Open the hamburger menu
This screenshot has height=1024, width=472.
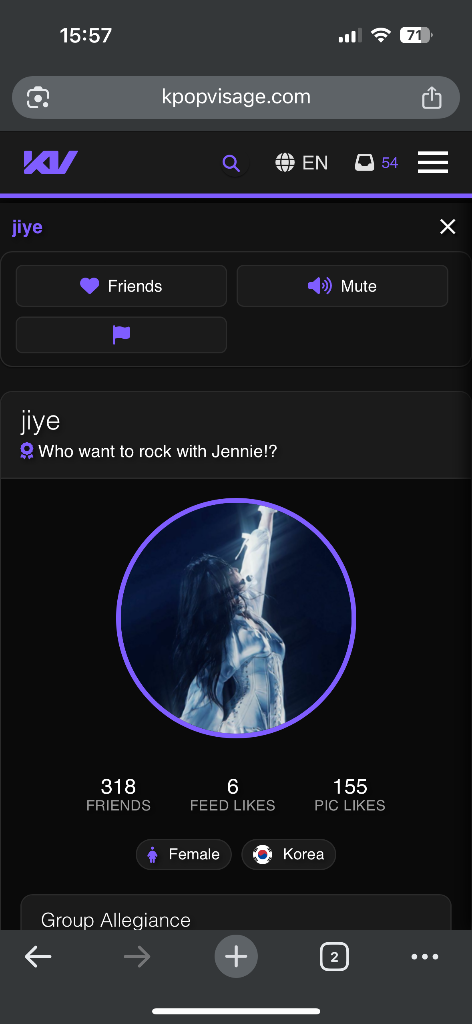click(433, 163)
